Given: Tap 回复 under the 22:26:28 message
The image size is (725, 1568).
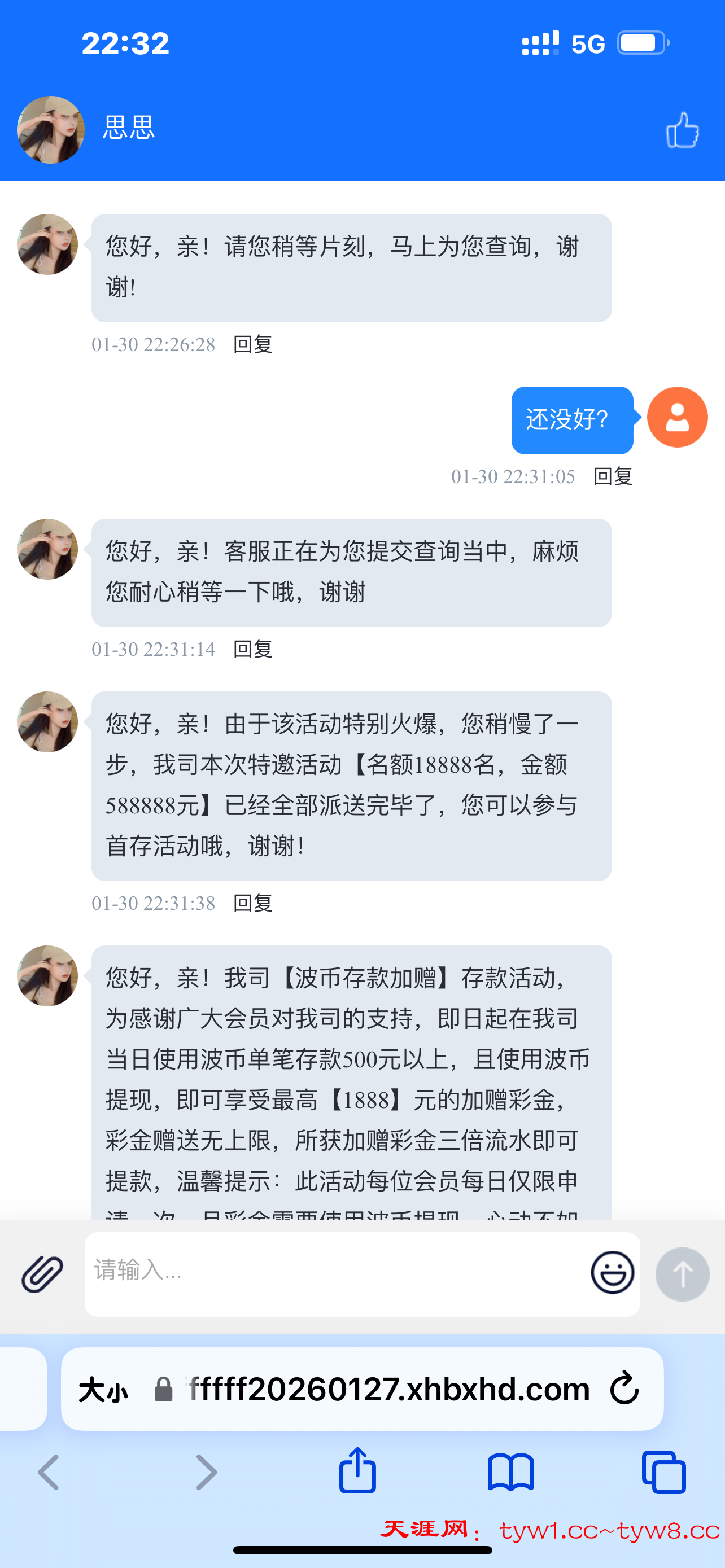Looking at the screenshot, I should click(252, 344).
